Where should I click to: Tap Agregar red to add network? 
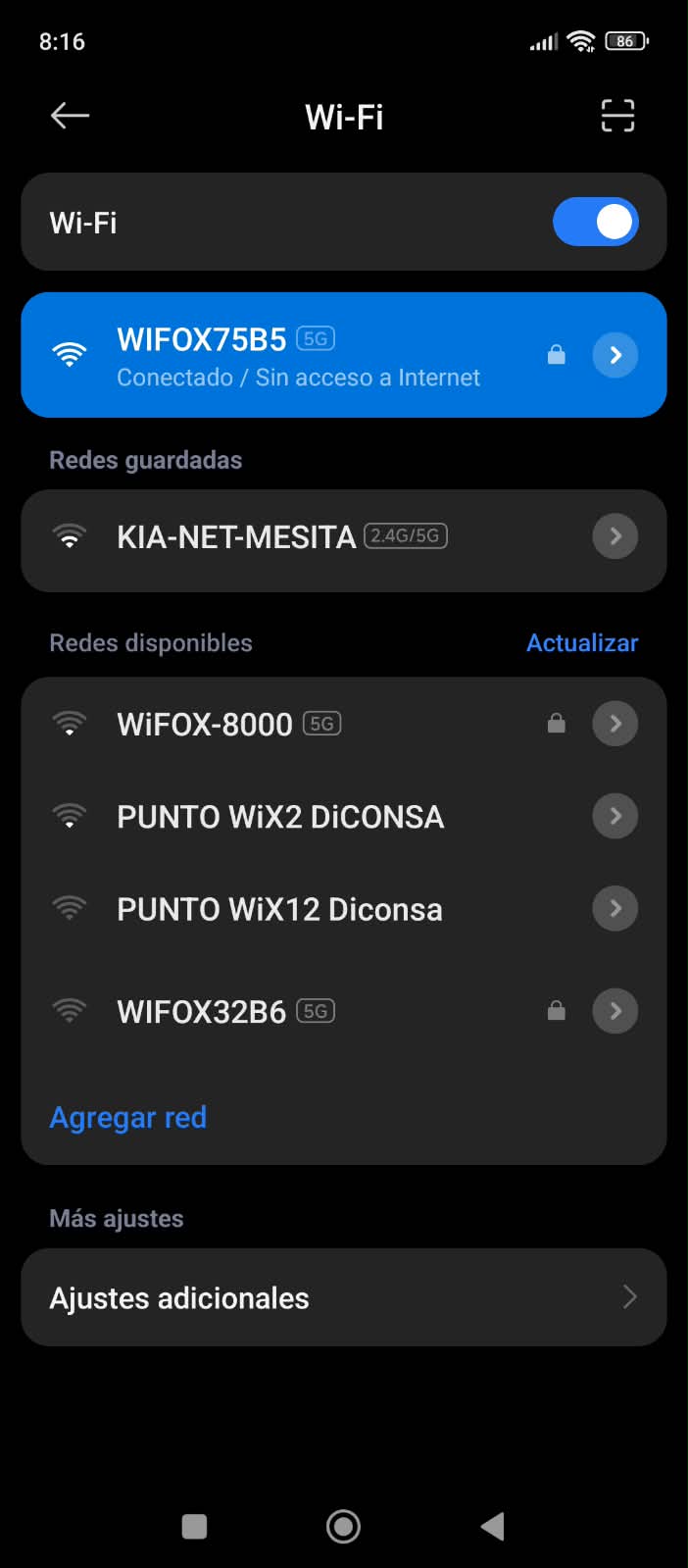pyautogui.click(x=128, y=1118)
